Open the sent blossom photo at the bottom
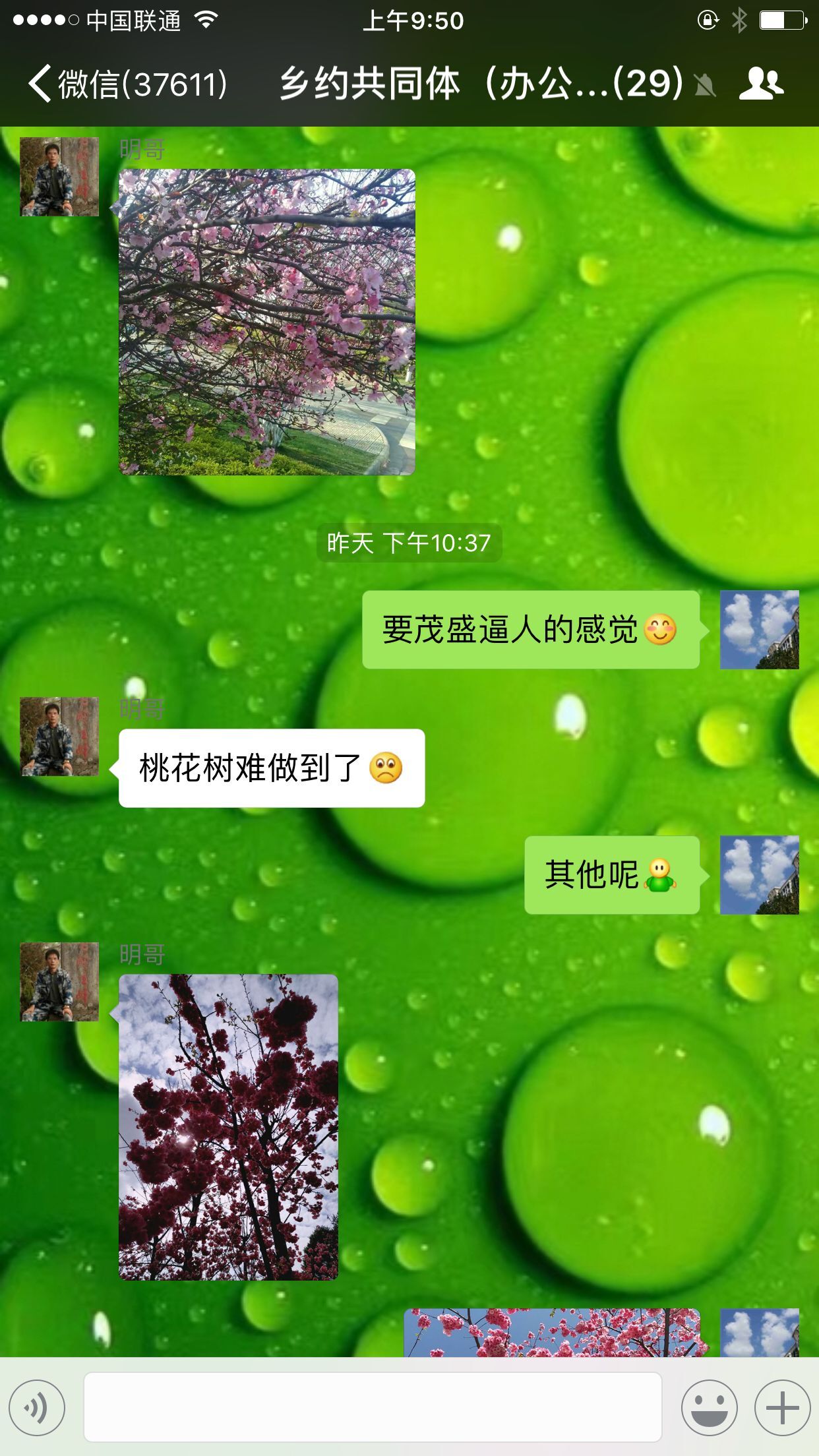 point(552,1332)
